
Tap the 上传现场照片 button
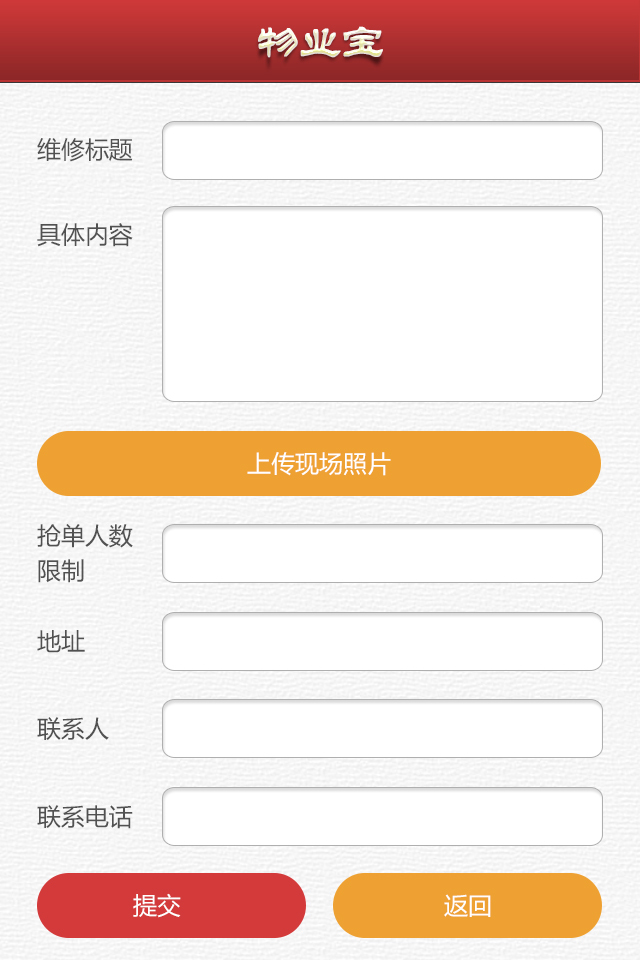coord(319,464)
